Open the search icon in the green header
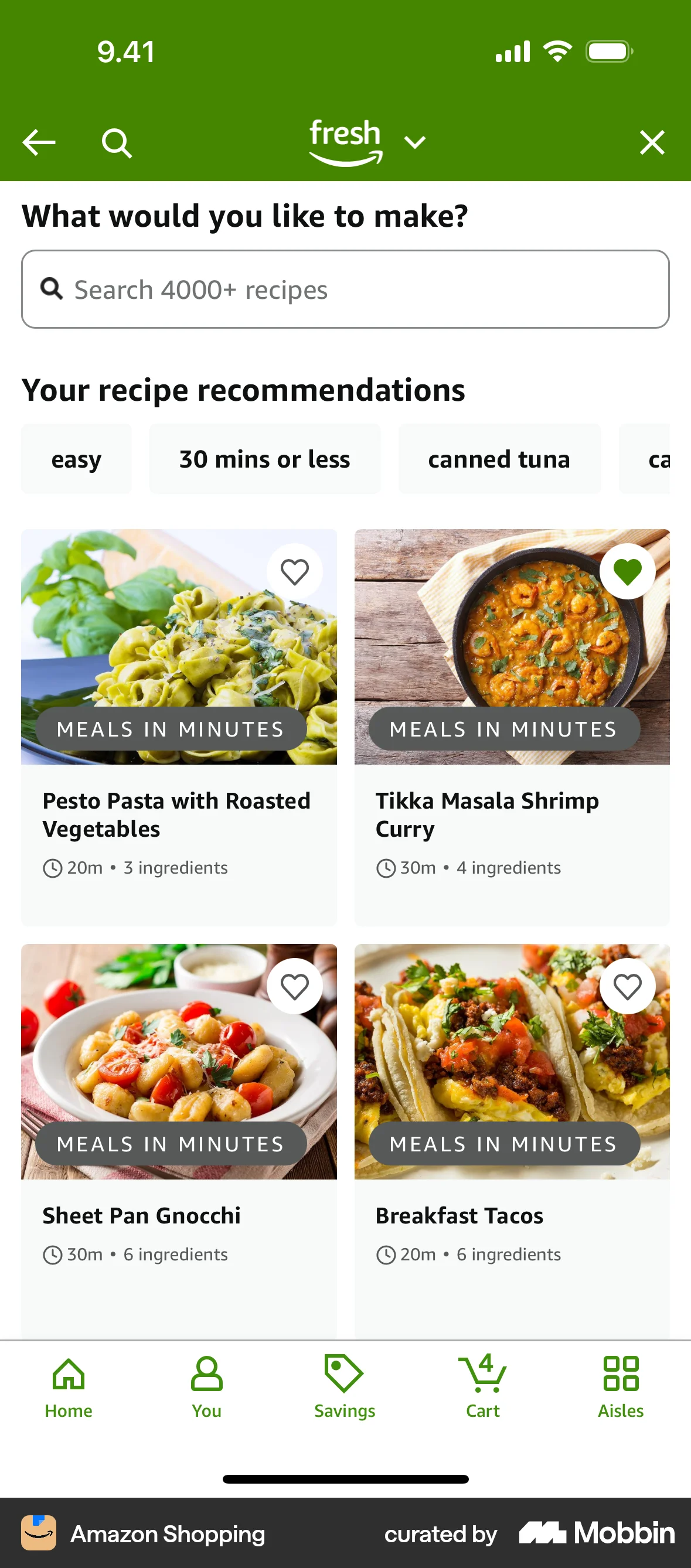This screenshot has width=691, height=1568. (117, 142)
